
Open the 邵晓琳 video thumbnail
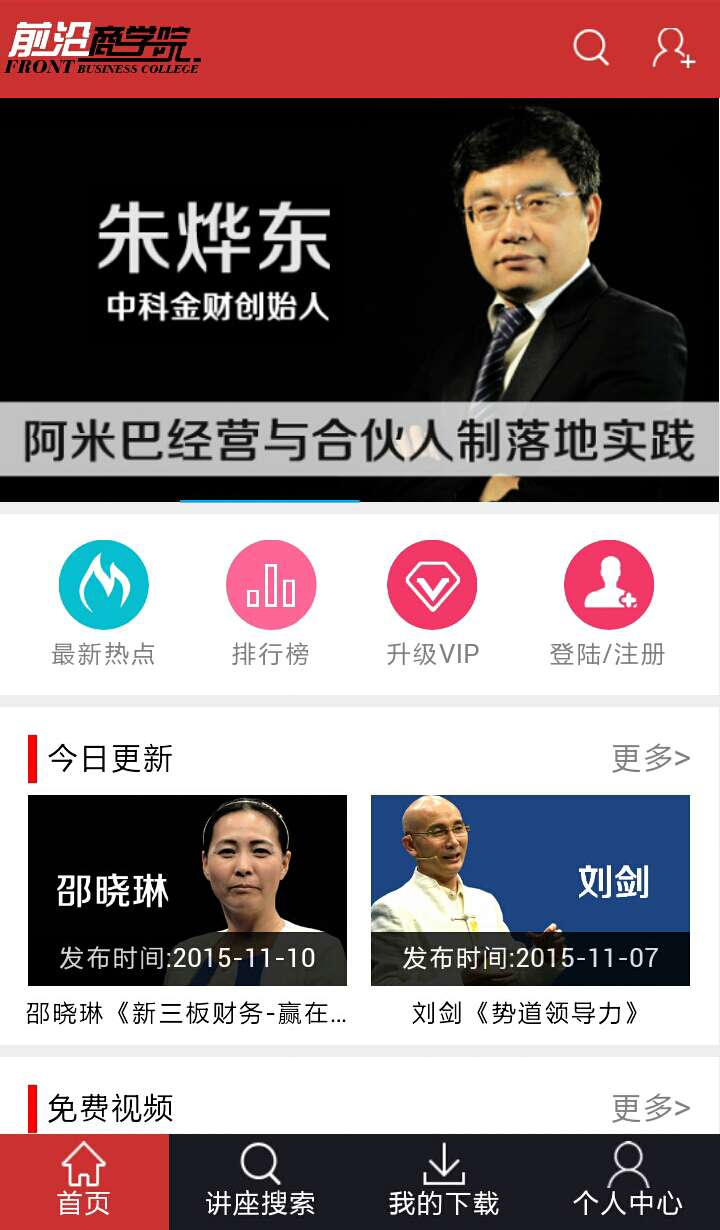(x=186, y=890)
